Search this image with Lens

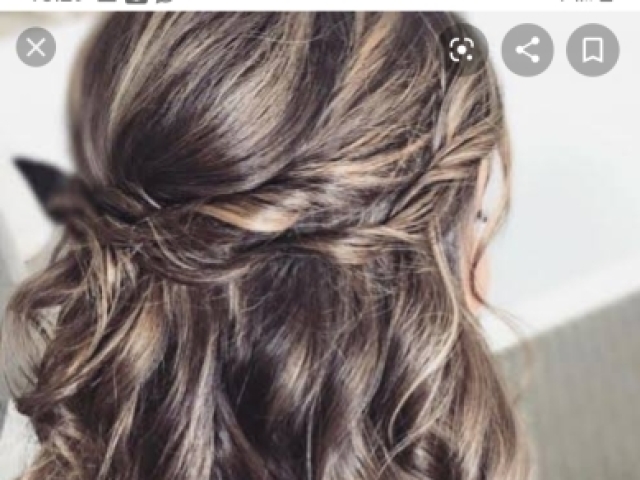click(461, 50)
